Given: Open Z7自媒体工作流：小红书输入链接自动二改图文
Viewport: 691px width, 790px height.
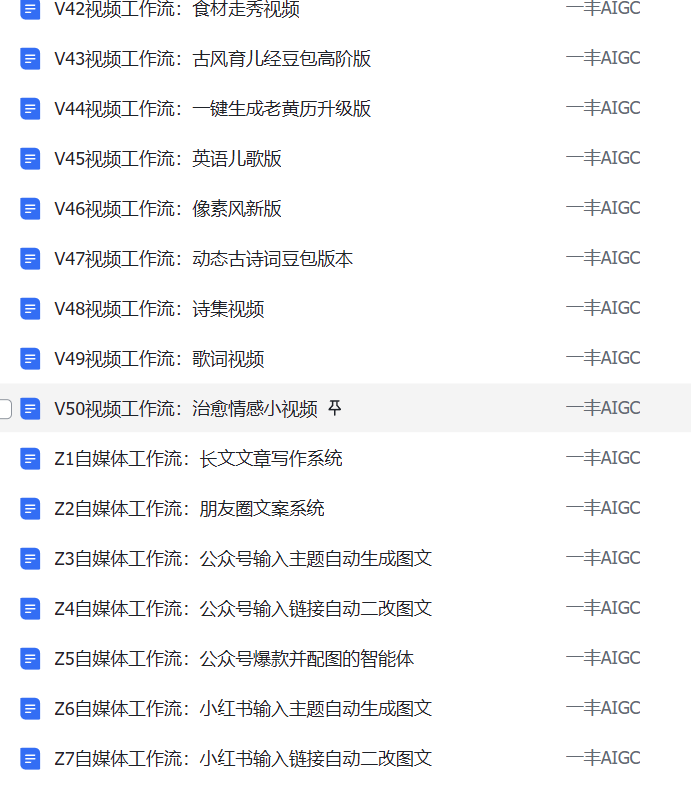Looking at the screenshot, I should tap(243, 759).
